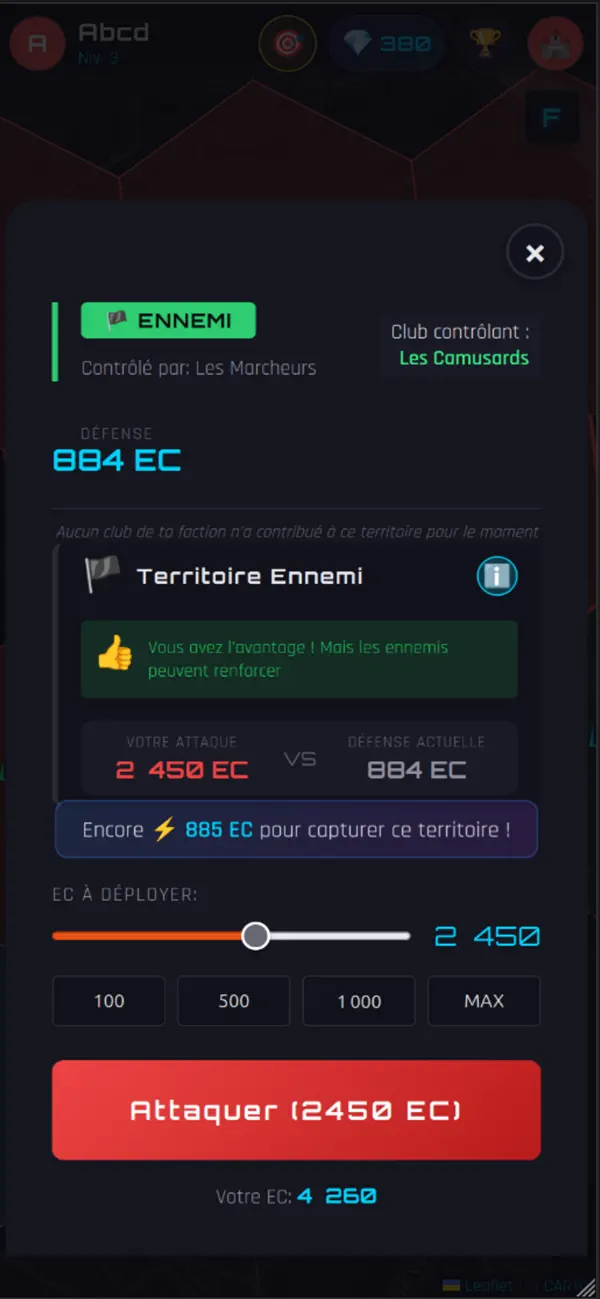The width and height of the screenshot is (600, 1299).
Task: Choose the 500 EC preset
Action: [234, 1001]
